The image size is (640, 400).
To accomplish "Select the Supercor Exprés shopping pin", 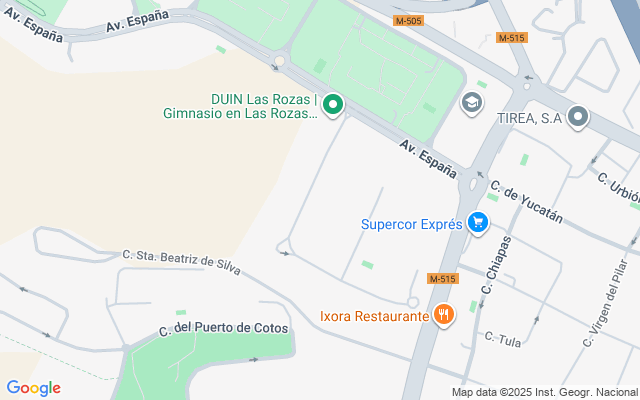I will tap(478, 223).
